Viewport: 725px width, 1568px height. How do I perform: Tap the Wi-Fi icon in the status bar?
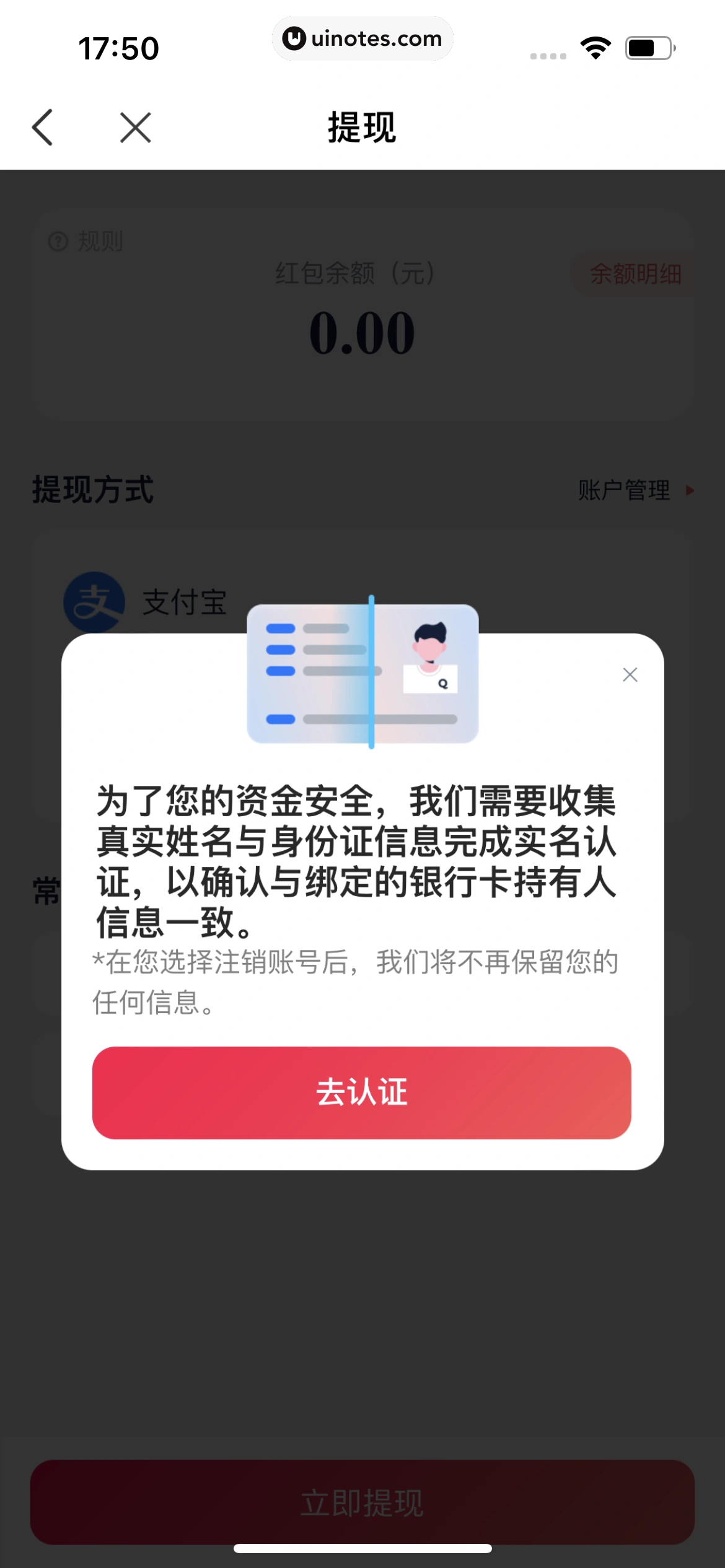click(x=595, y=46)
